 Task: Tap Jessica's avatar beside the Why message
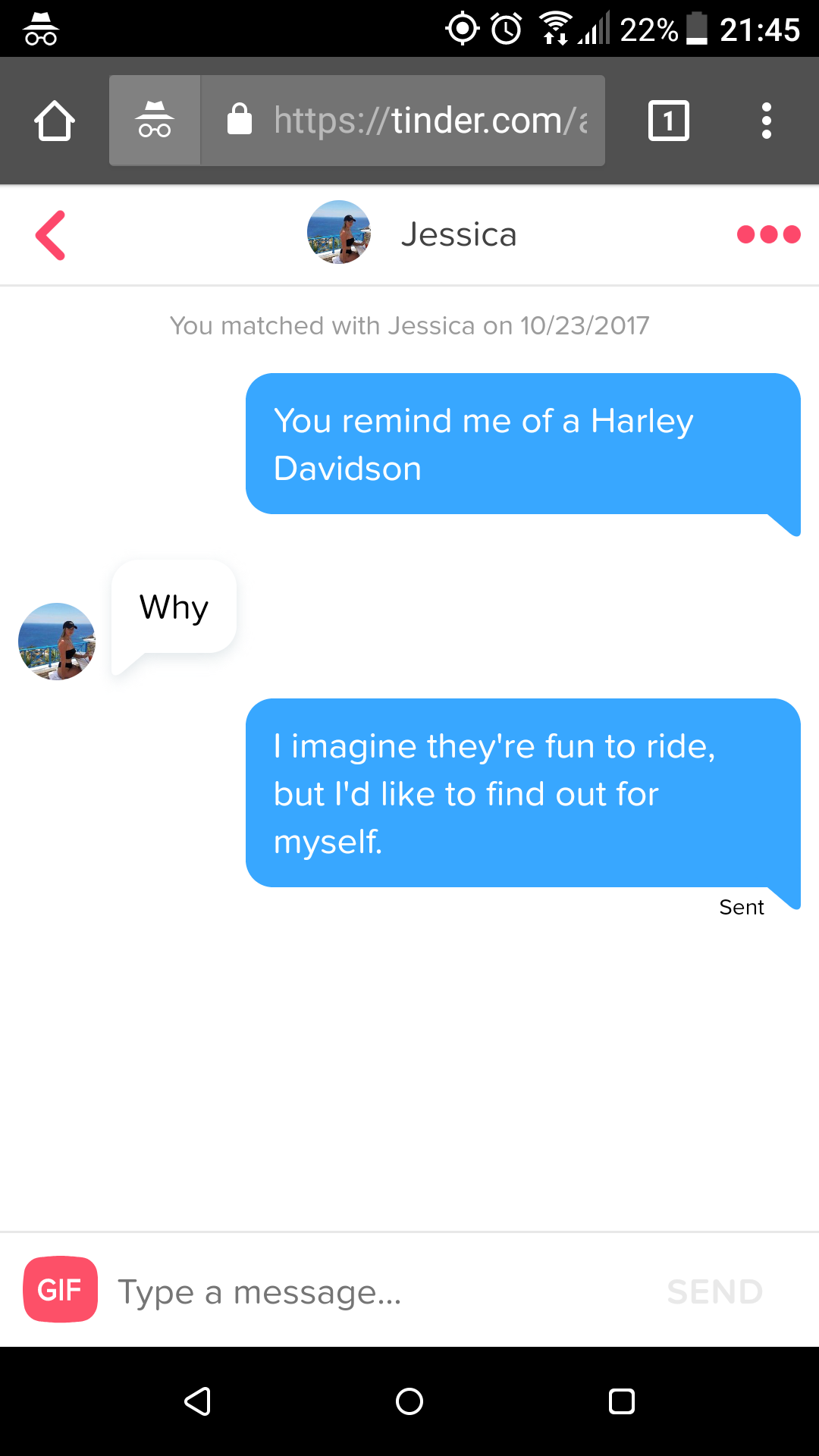[x=57, y=642]
